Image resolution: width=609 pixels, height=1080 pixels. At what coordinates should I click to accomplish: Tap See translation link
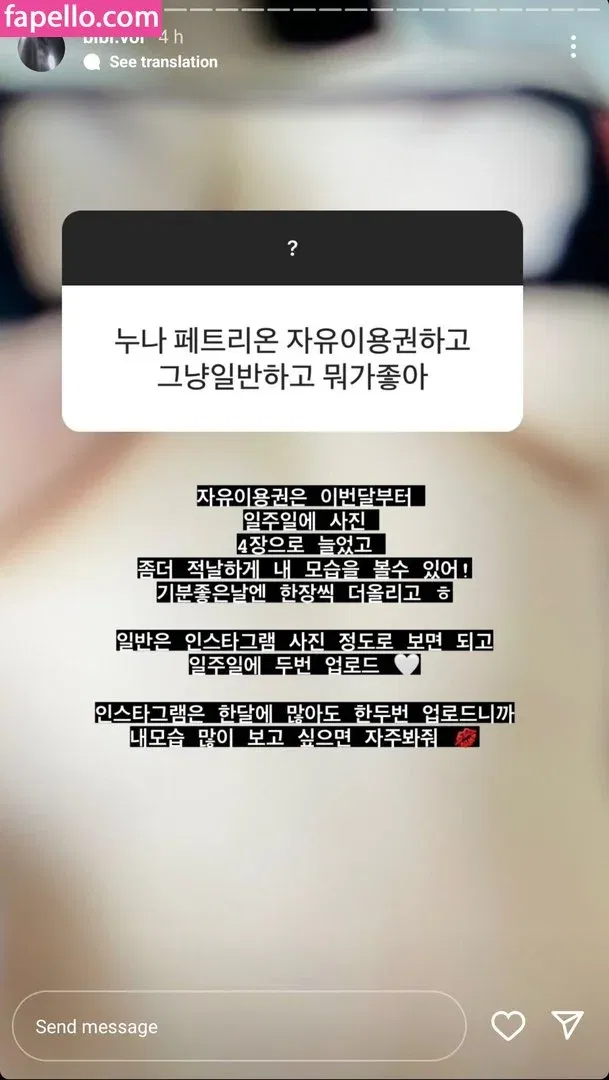[162, 62]
